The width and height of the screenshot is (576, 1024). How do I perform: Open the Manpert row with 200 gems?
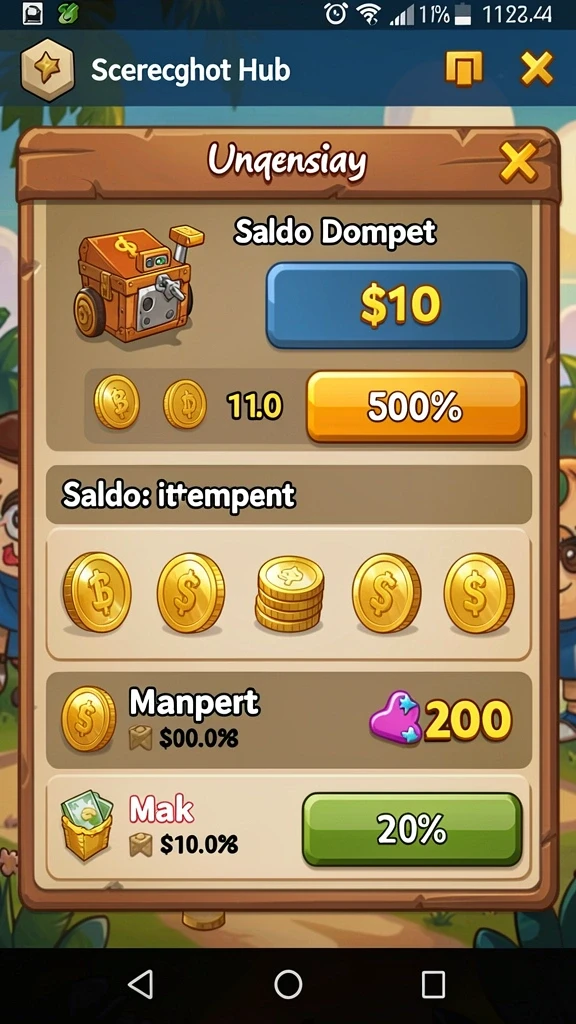coord(289,720)
